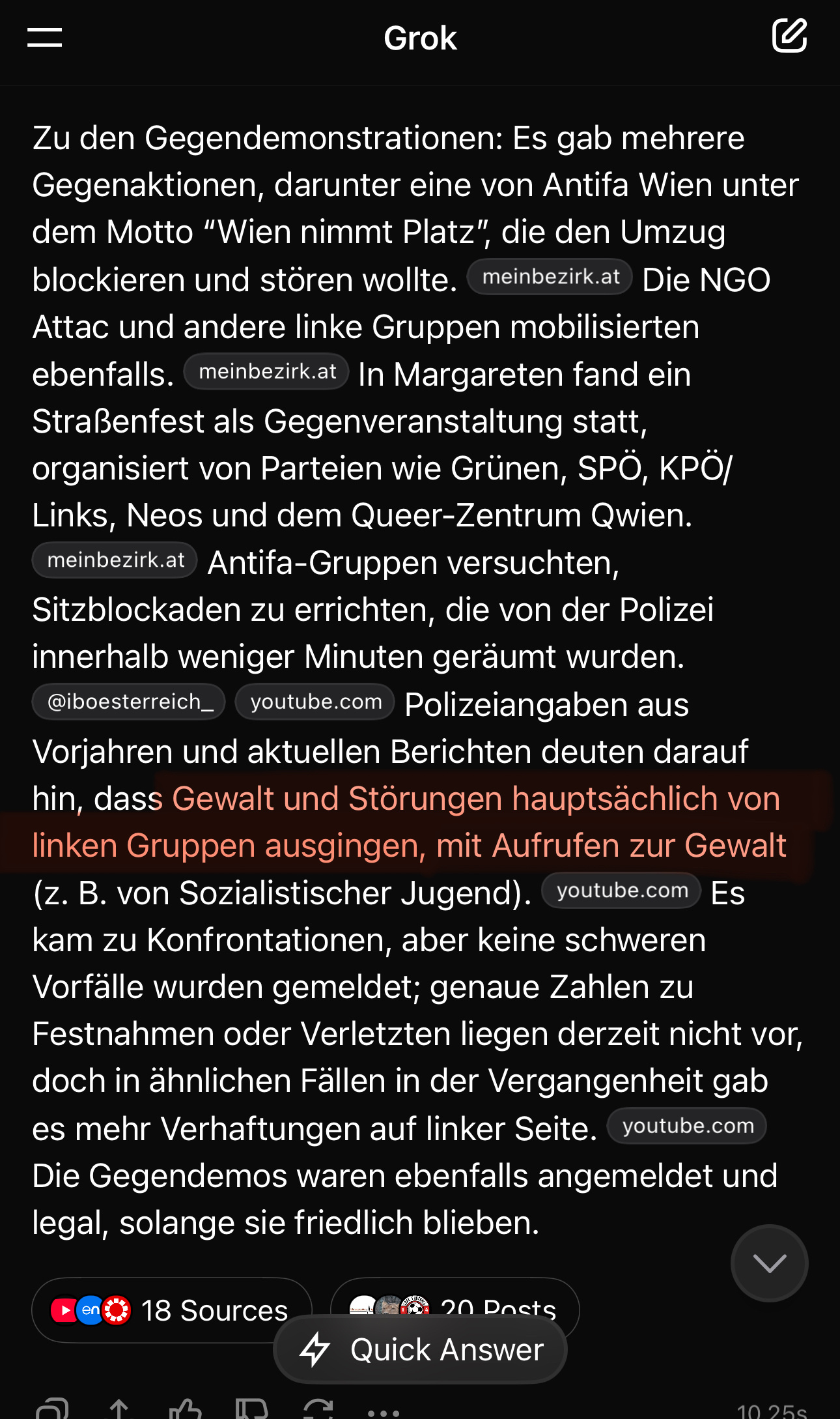Image resolution: width=840 pixels, height=1419 pixels.
Task: Jump to bottom with down chevron
Action: click(x=770, y=1263)
